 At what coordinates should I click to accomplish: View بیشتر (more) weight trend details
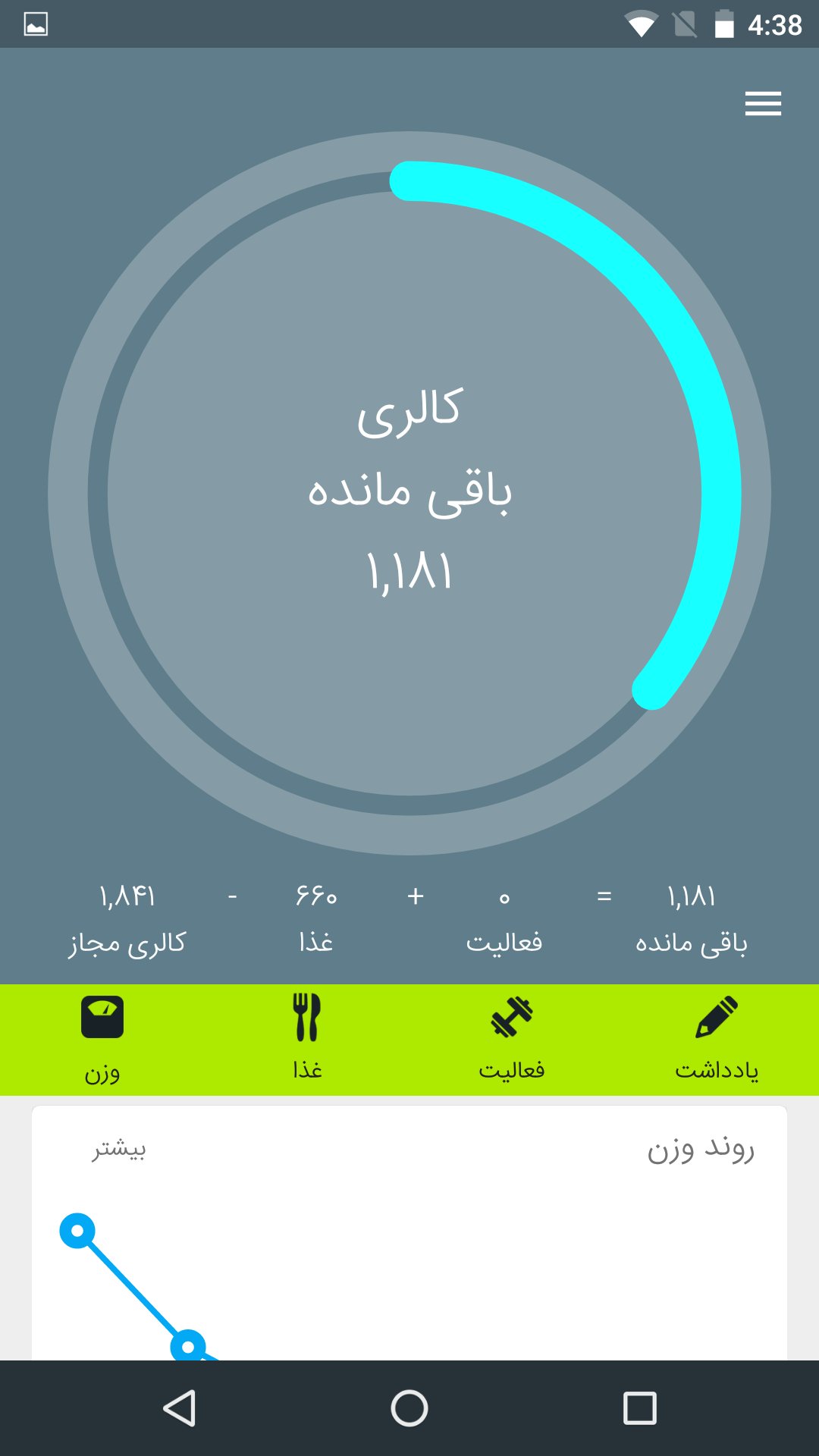119,1150
